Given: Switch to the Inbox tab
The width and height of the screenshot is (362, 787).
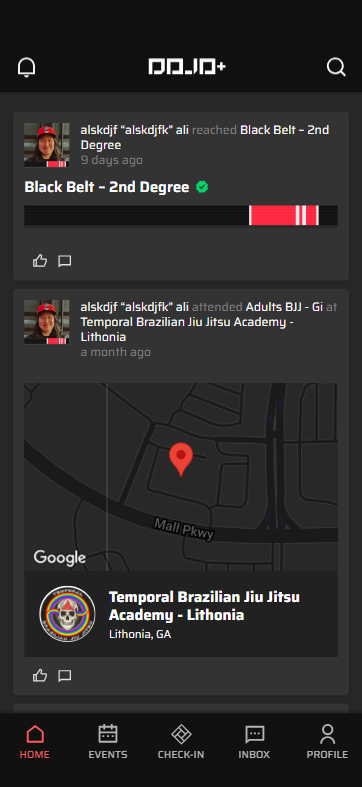Looking at the screenshot, I should tap(254, 742).
